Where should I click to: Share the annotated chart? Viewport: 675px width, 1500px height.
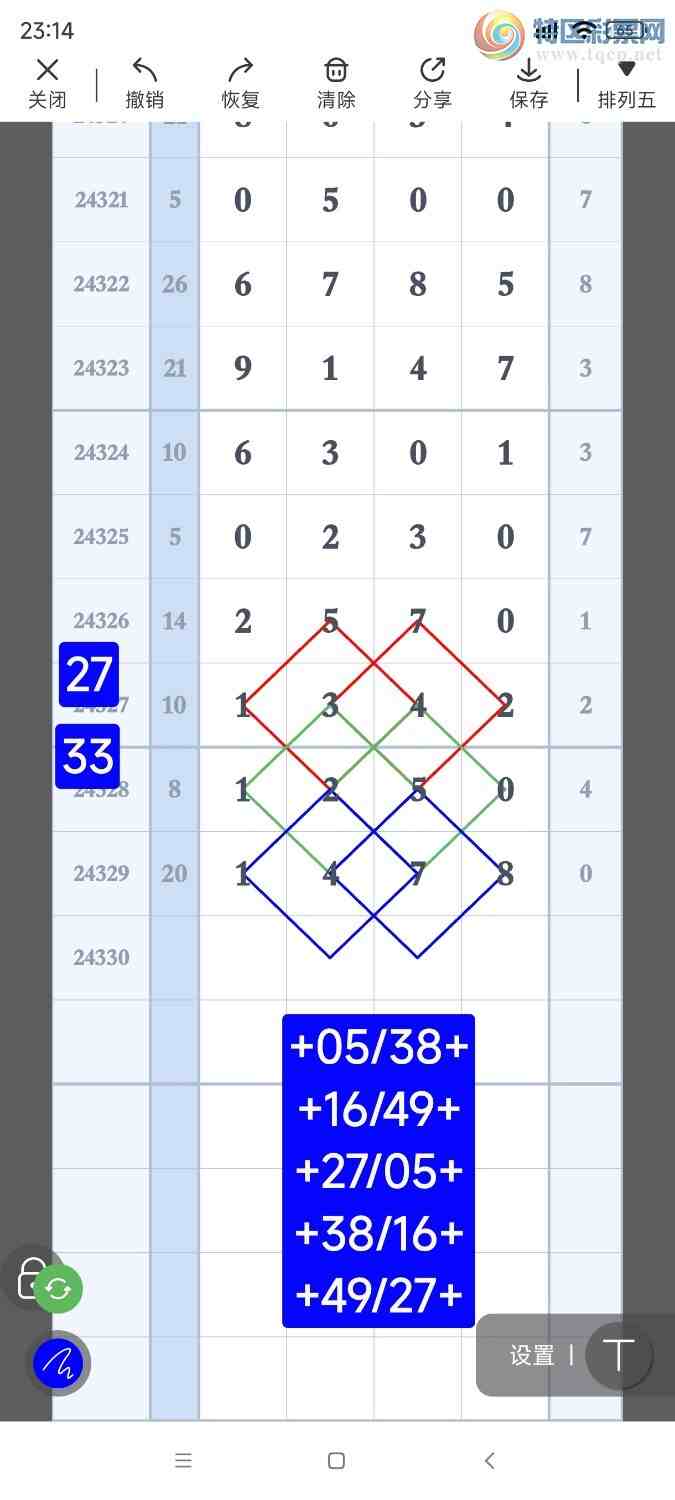(432, 83)
